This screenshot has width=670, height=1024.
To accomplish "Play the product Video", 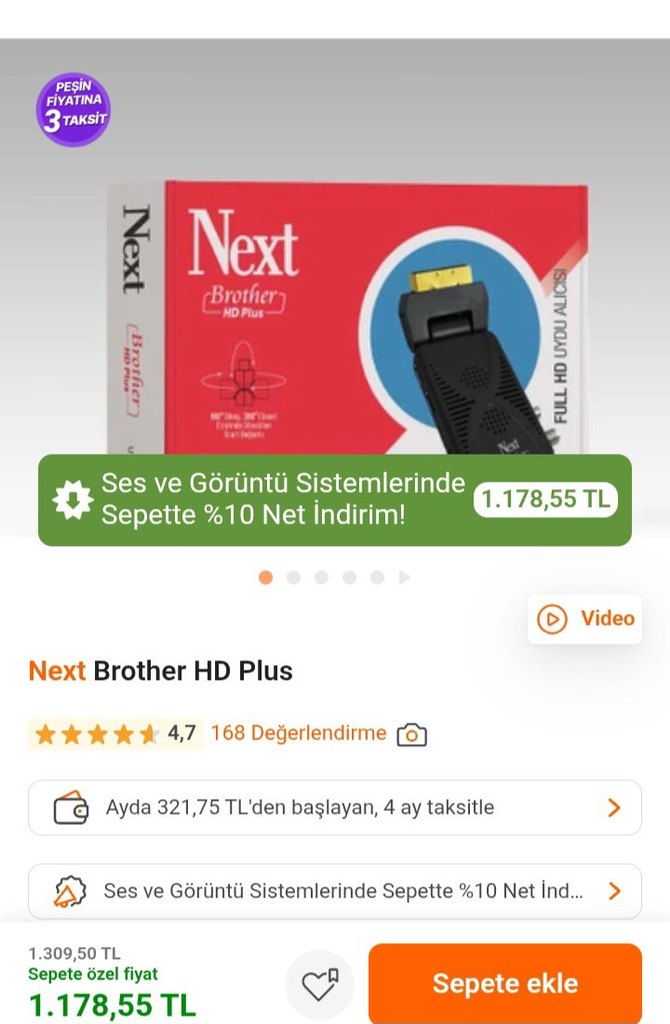I will [585, 619].
